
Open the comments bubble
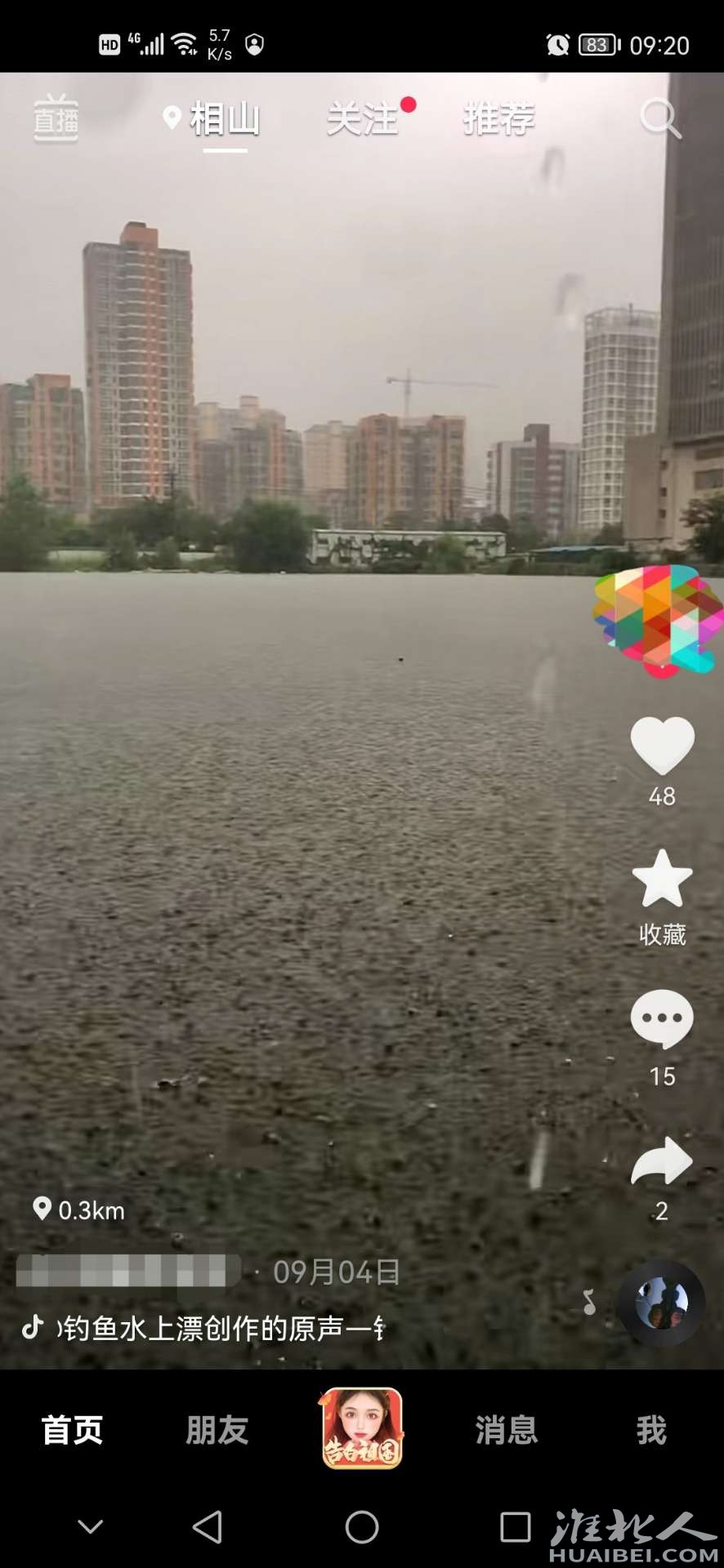coord(662,1018)
